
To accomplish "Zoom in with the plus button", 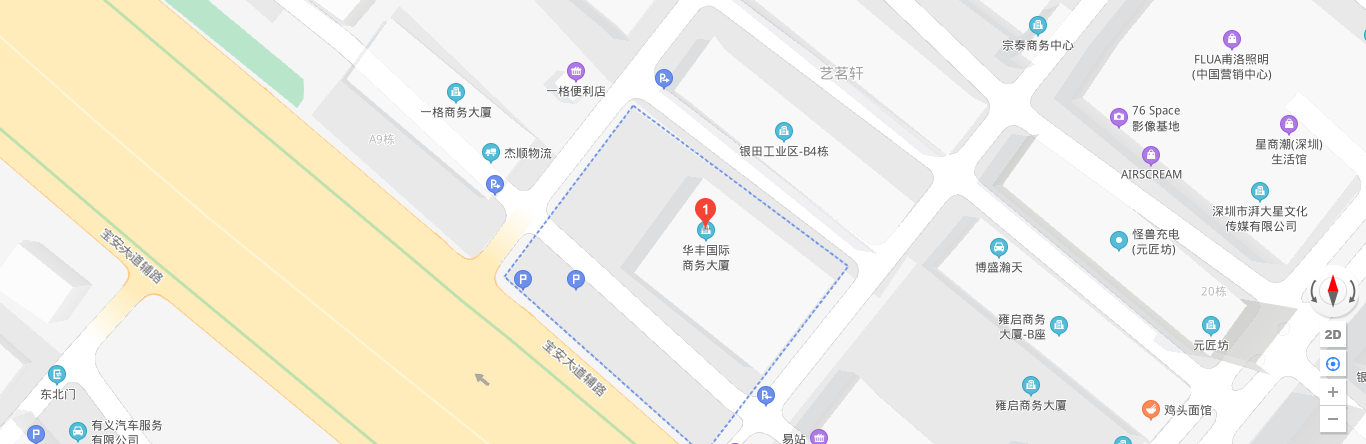I will (1332, 392).
